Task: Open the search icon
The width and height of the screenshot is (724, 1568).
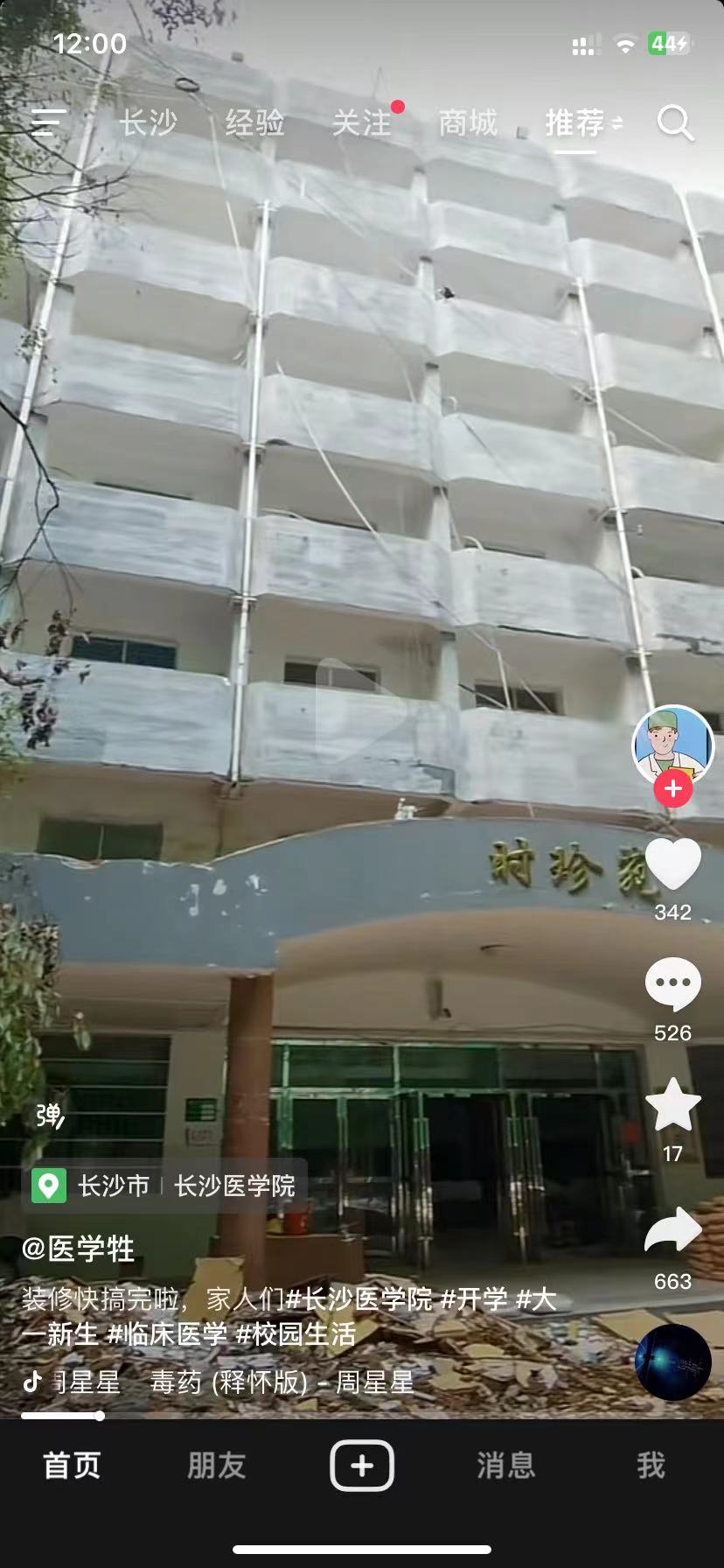Action: (673, 122)
